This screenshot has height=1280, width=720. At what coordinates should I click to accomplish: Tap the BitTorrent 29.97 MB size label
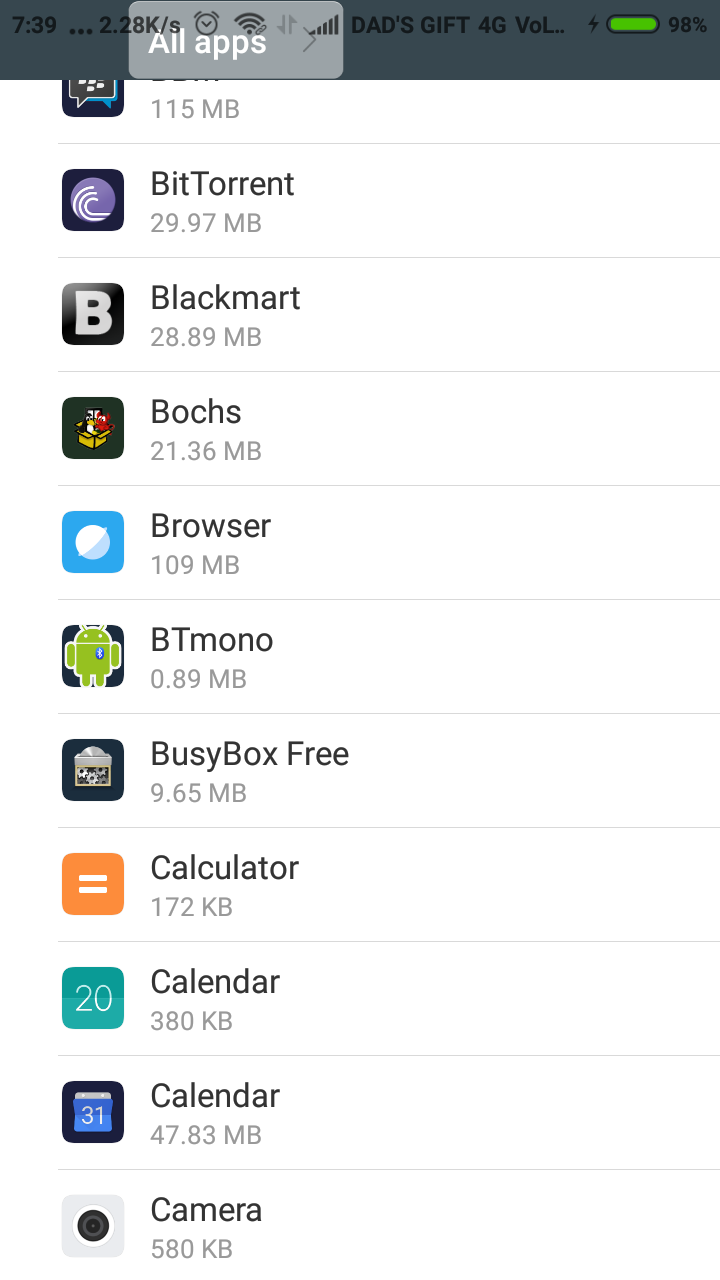[205, 223]
